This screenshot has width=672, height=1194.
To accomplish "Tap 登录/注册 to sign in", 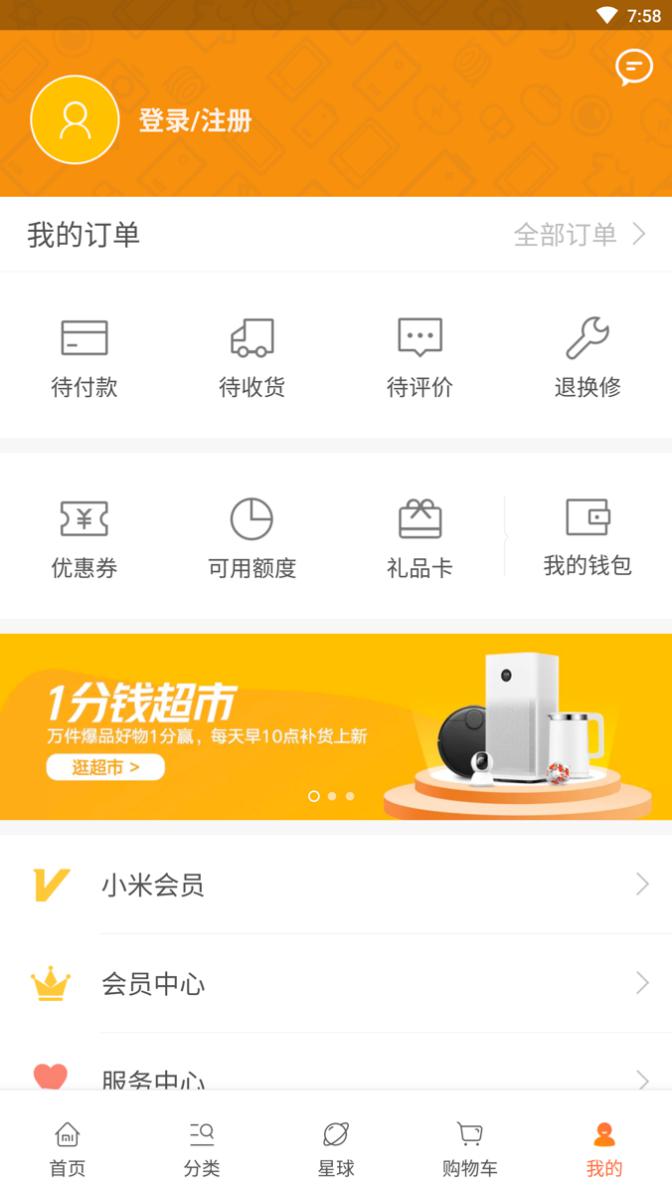I will [195, 121].
